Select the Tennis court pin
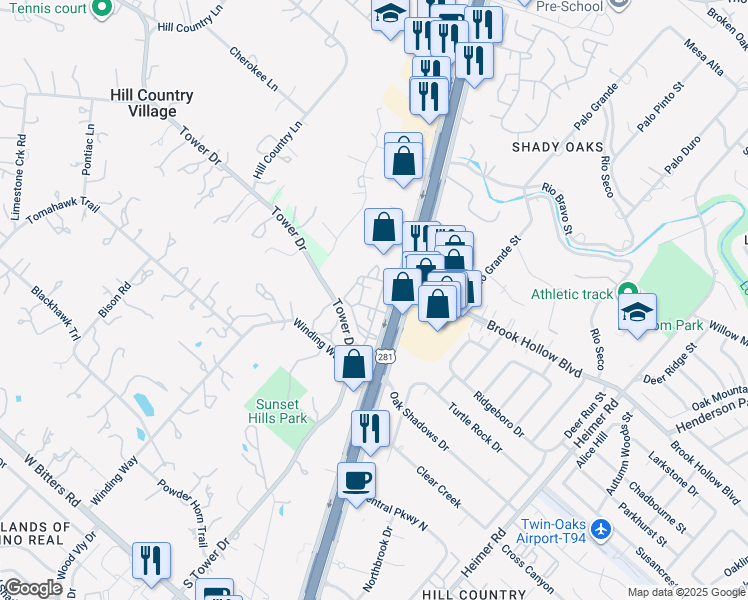The image size is (748, 600). [x=100, y=9]
